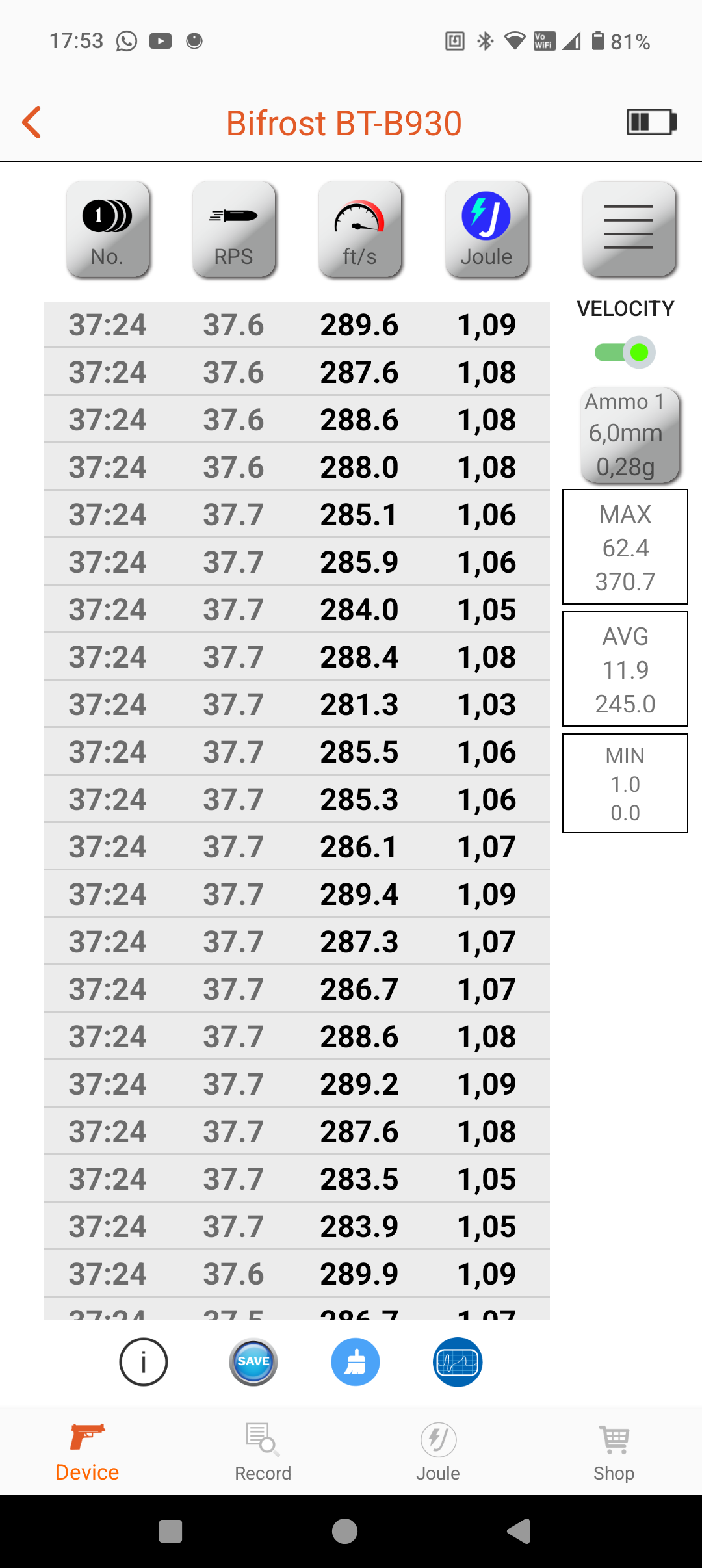Save the readings with SAVE button

coord(253,1362)
